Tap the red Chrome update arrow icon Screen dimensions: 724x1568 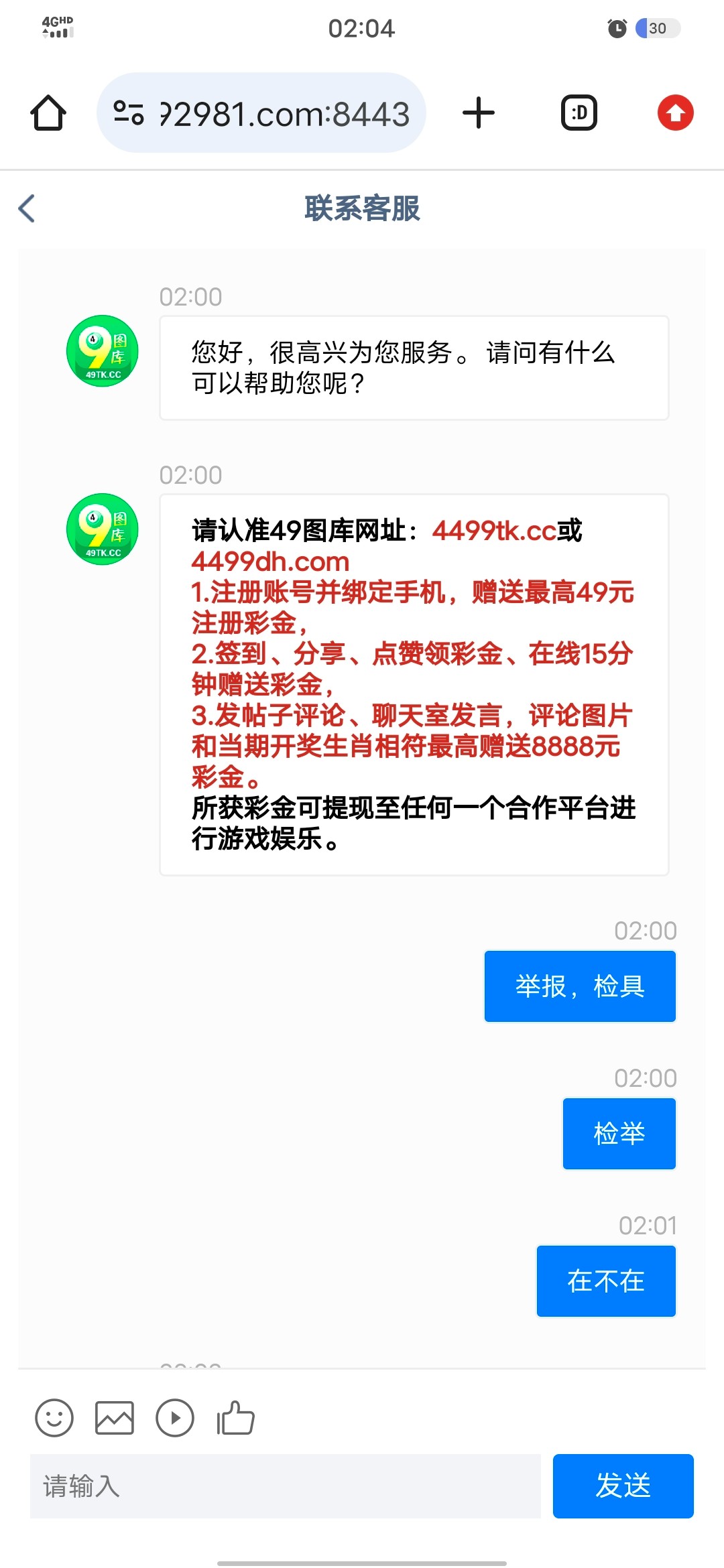(675, 114)
